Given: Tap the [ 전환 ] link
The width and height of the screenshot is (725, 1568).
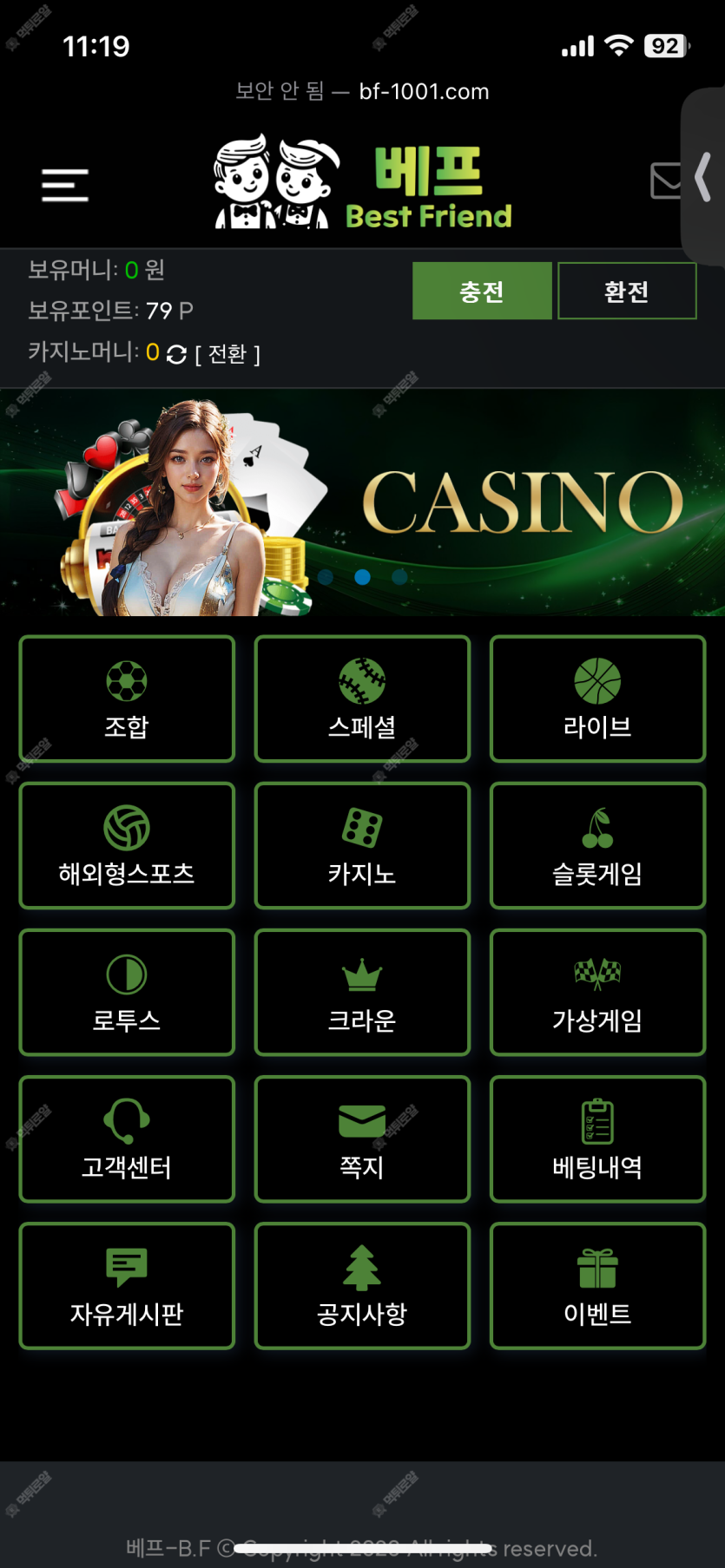Looking at the screenshot, I should (227, 354).
